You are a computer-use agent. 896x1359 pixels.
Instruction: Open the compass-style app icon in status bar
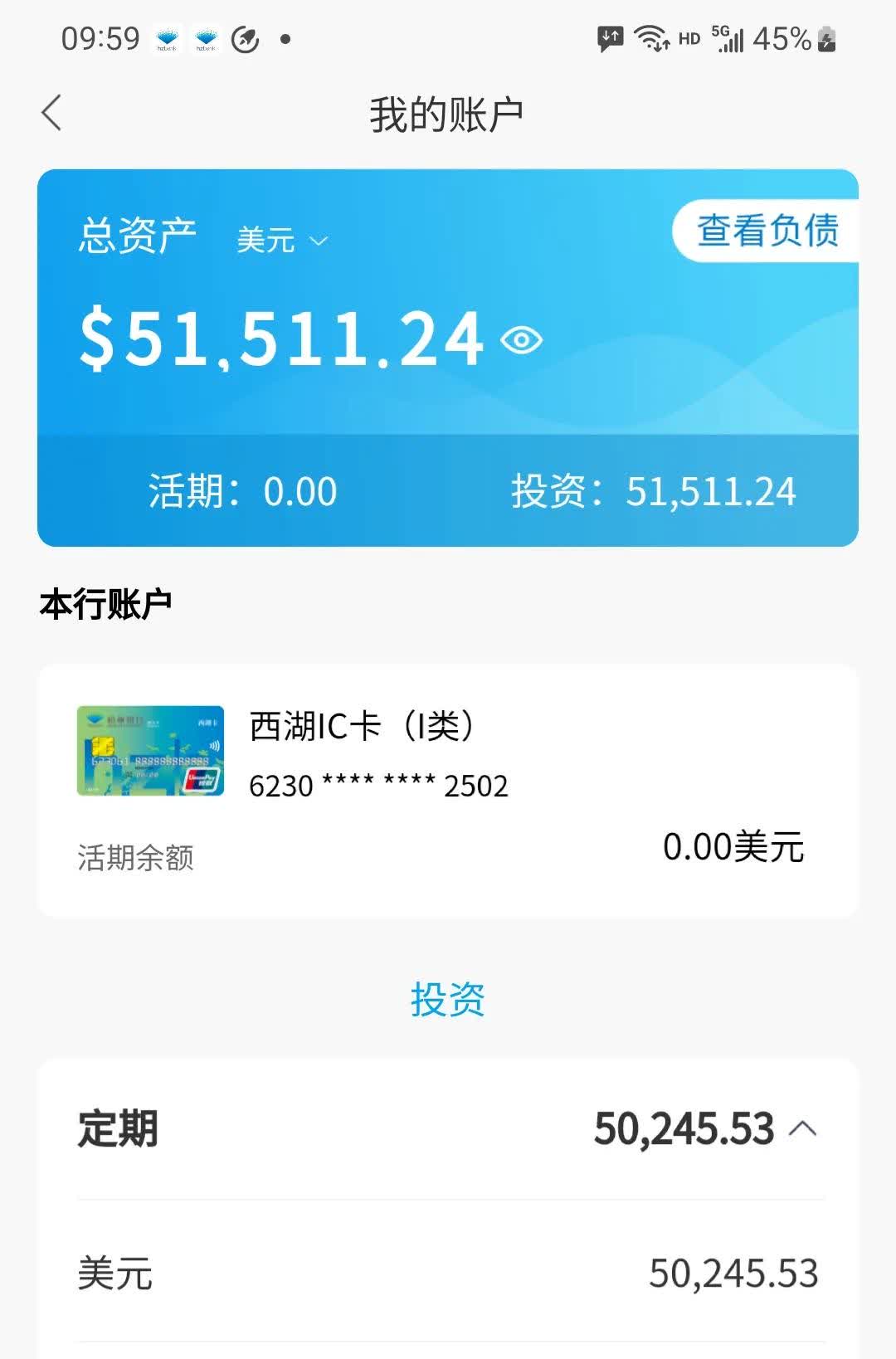243,38
